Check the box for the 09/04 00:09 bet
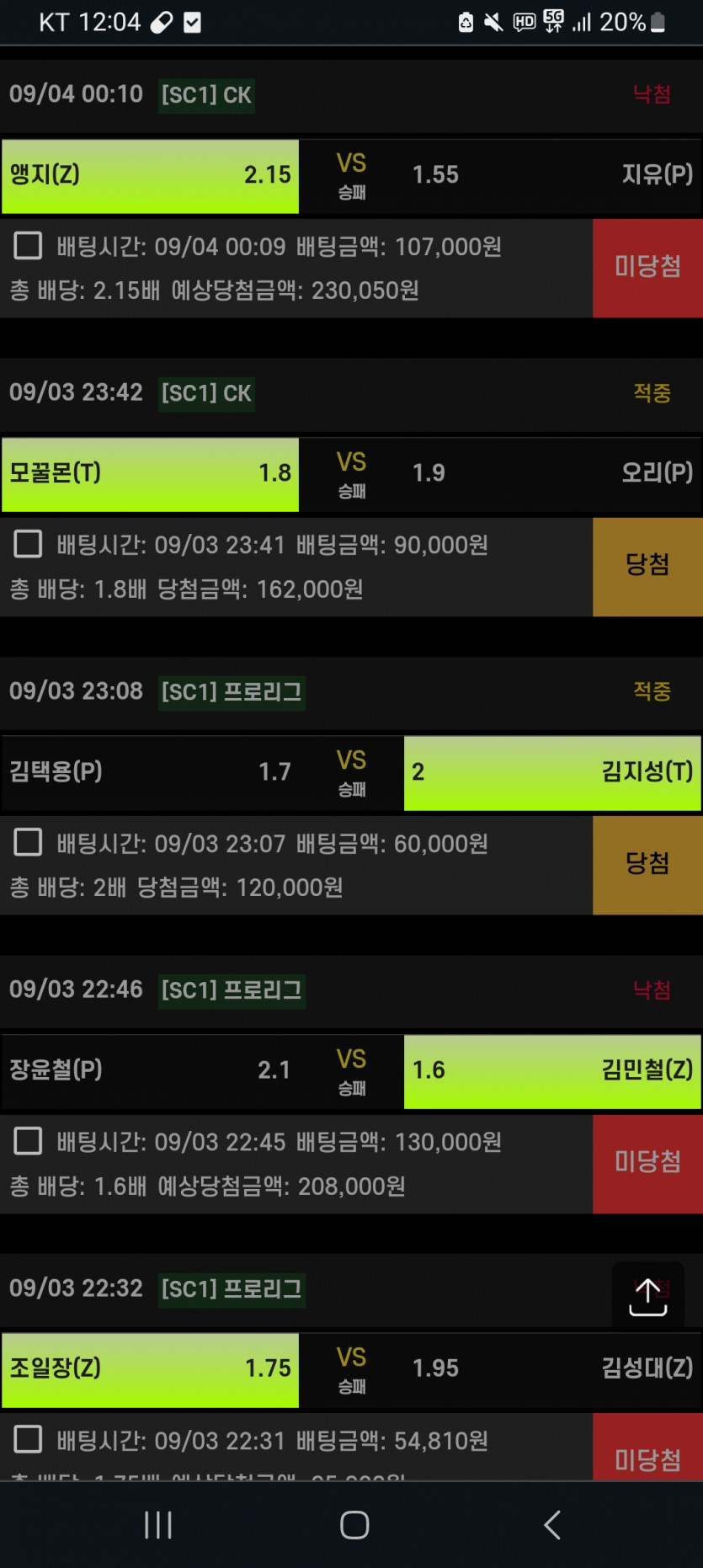 [x=28, y=246]
